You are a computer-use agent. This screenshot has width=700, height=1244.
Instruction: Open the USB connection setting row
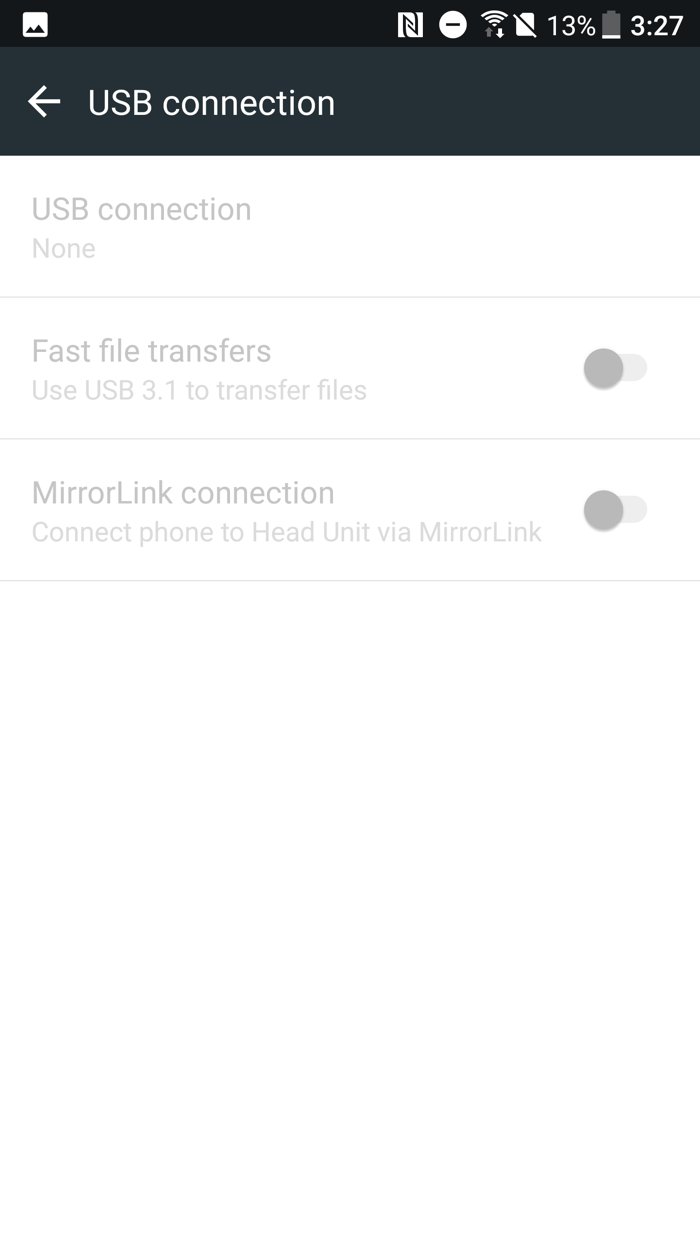350,227
